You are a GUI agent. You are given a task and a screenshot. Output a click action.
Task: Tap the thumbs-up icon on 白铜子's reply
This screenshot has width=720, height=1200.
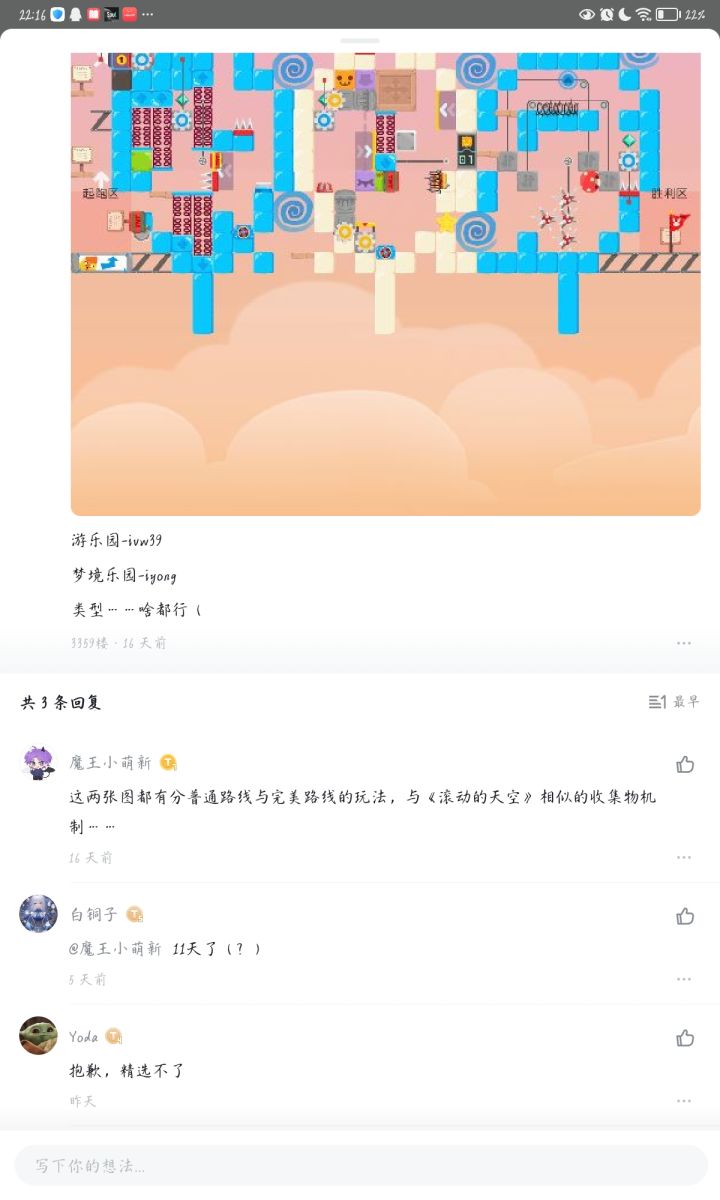pos(685,916)
